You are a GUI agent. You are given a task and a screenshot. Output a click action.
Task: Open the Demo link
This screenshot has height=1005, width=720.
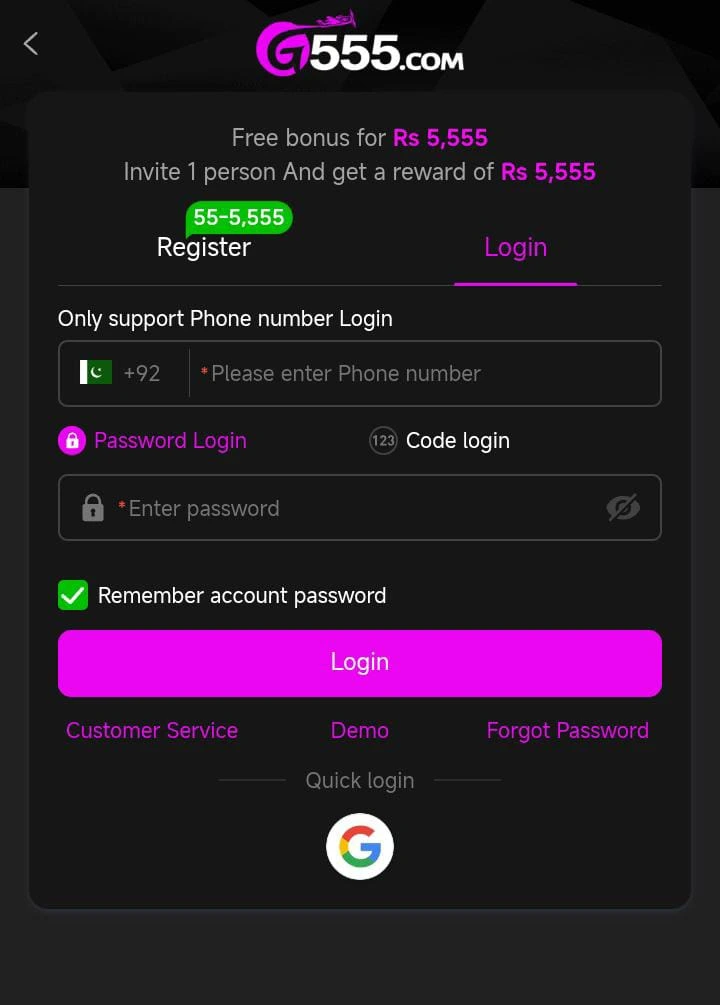tap(360, 730)
